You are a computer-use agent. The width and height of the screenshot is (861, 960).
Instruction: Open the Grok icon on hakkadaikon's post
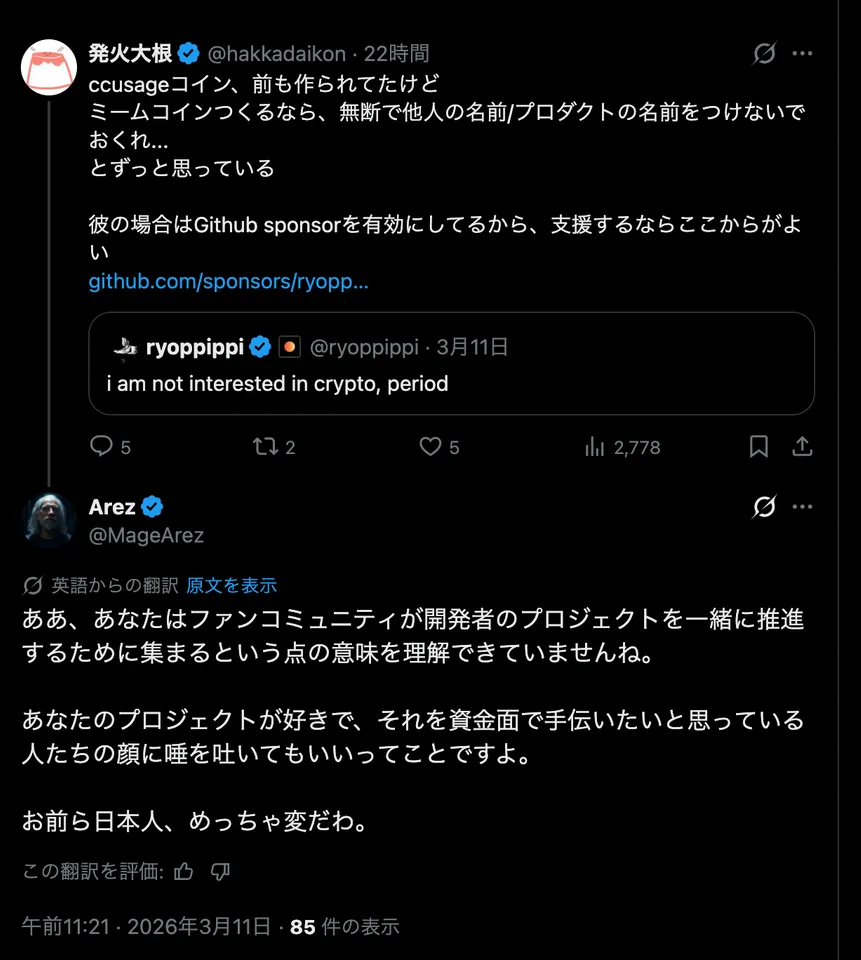click(x=764, y=54)
